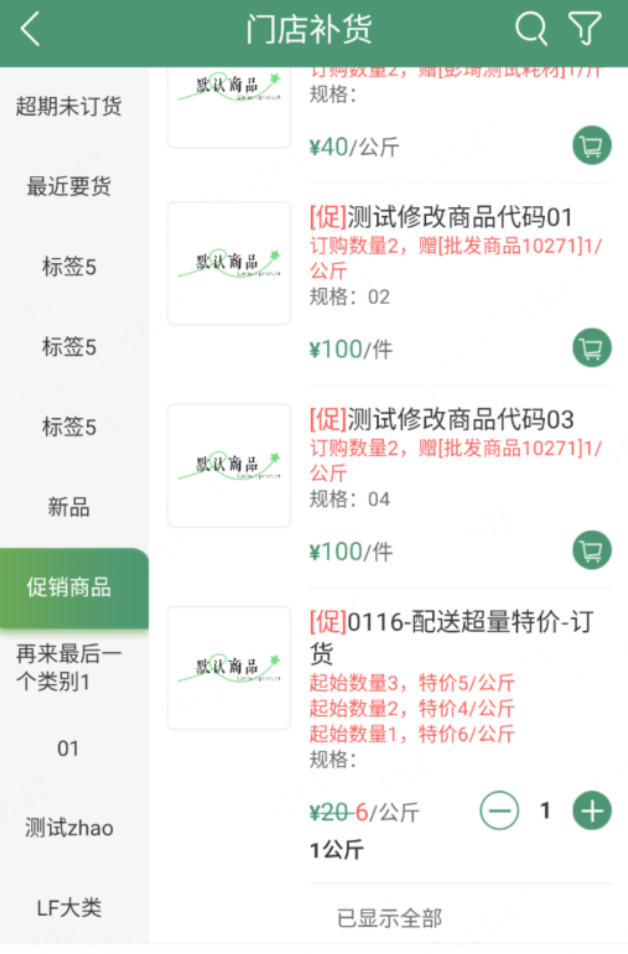Switch to 最近要货 category
The image size is (628, 954).
point(69,187)
